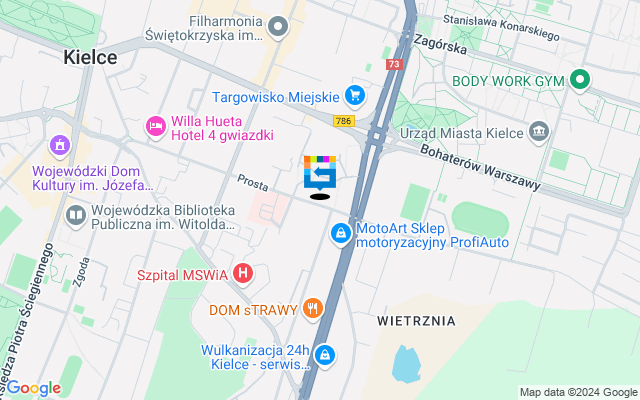This screenshot has height=400, width=640.
Task: Open Targowisko Miejskie shopping marker
Action: click(x=354, y=96)
